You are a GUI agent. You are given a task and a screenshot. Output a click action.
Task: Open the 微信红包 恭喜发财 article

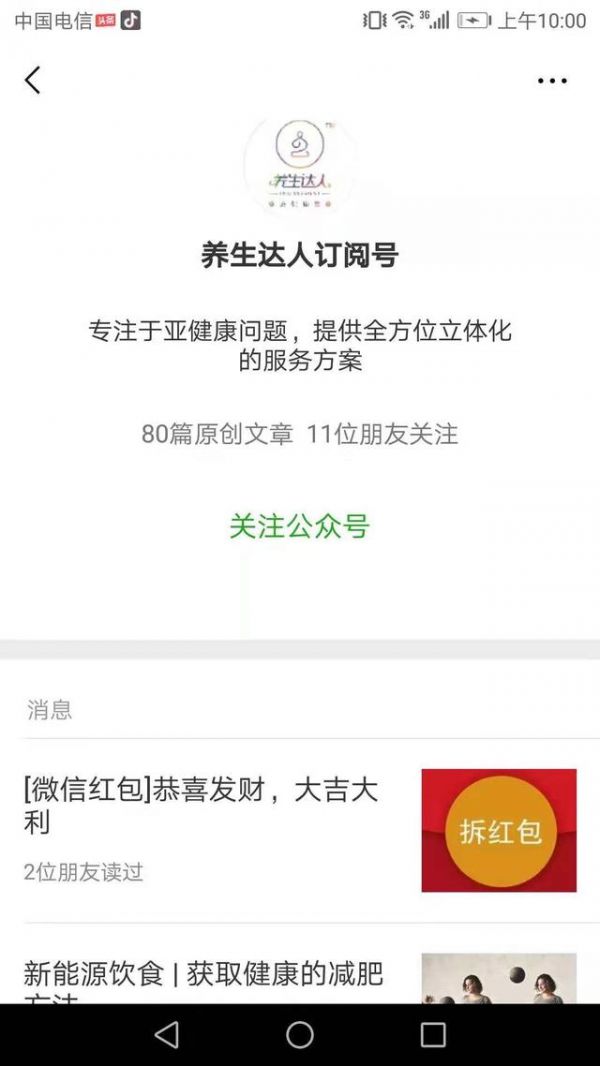tap(200, 807)
